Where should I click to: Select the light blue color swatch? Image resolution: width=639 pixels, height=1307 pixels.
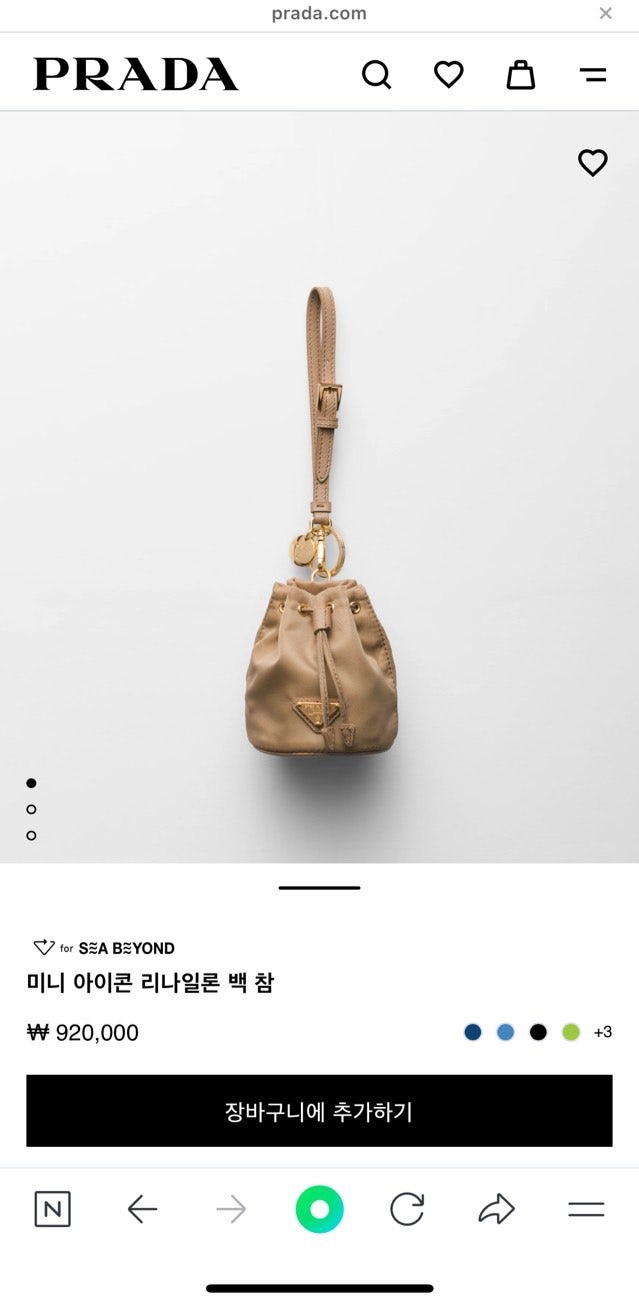506,1032
